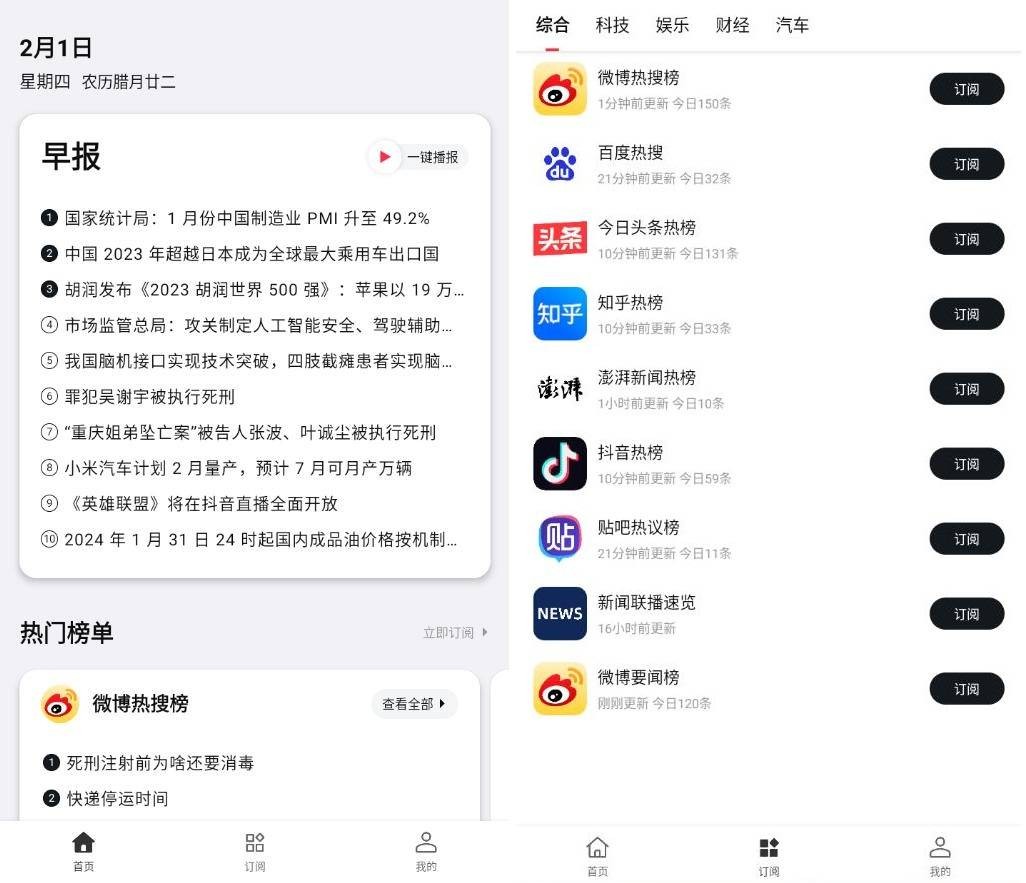Read the 国家统计局 PMI headline

[x=246, y=218]
